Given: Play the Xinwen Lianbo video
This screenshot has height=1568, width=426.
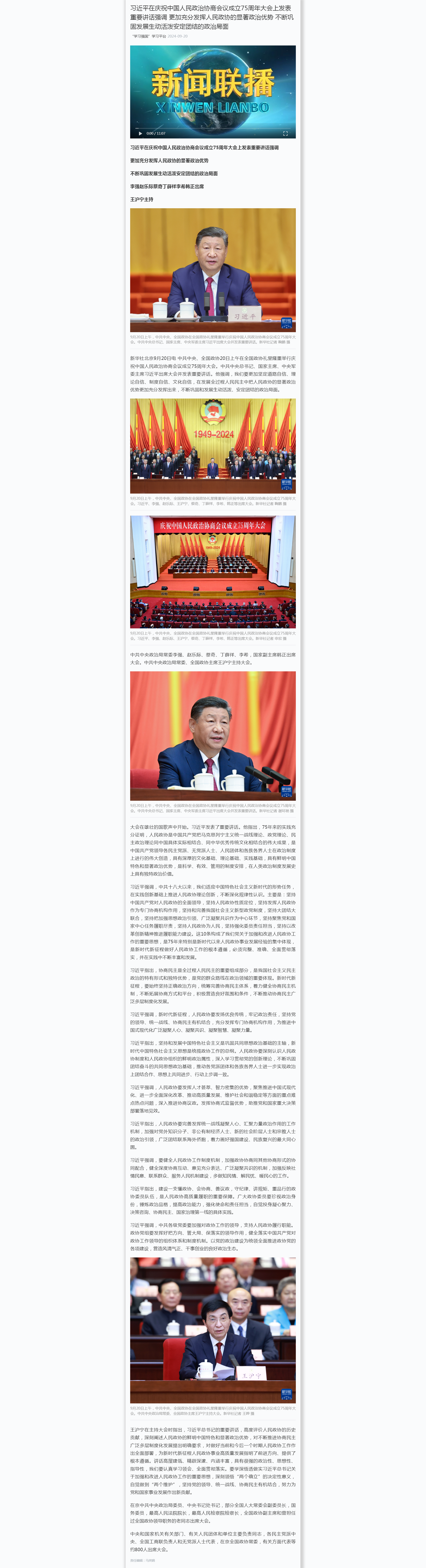Looking at the screenshot, I should [x=140, y=133].
